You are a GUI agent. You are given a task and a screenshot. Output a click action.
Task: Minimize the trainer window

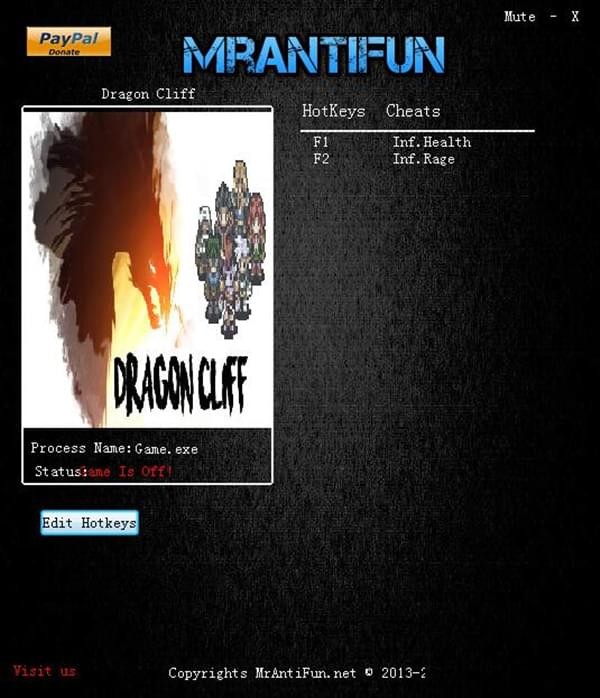click(x=553, y=16)
